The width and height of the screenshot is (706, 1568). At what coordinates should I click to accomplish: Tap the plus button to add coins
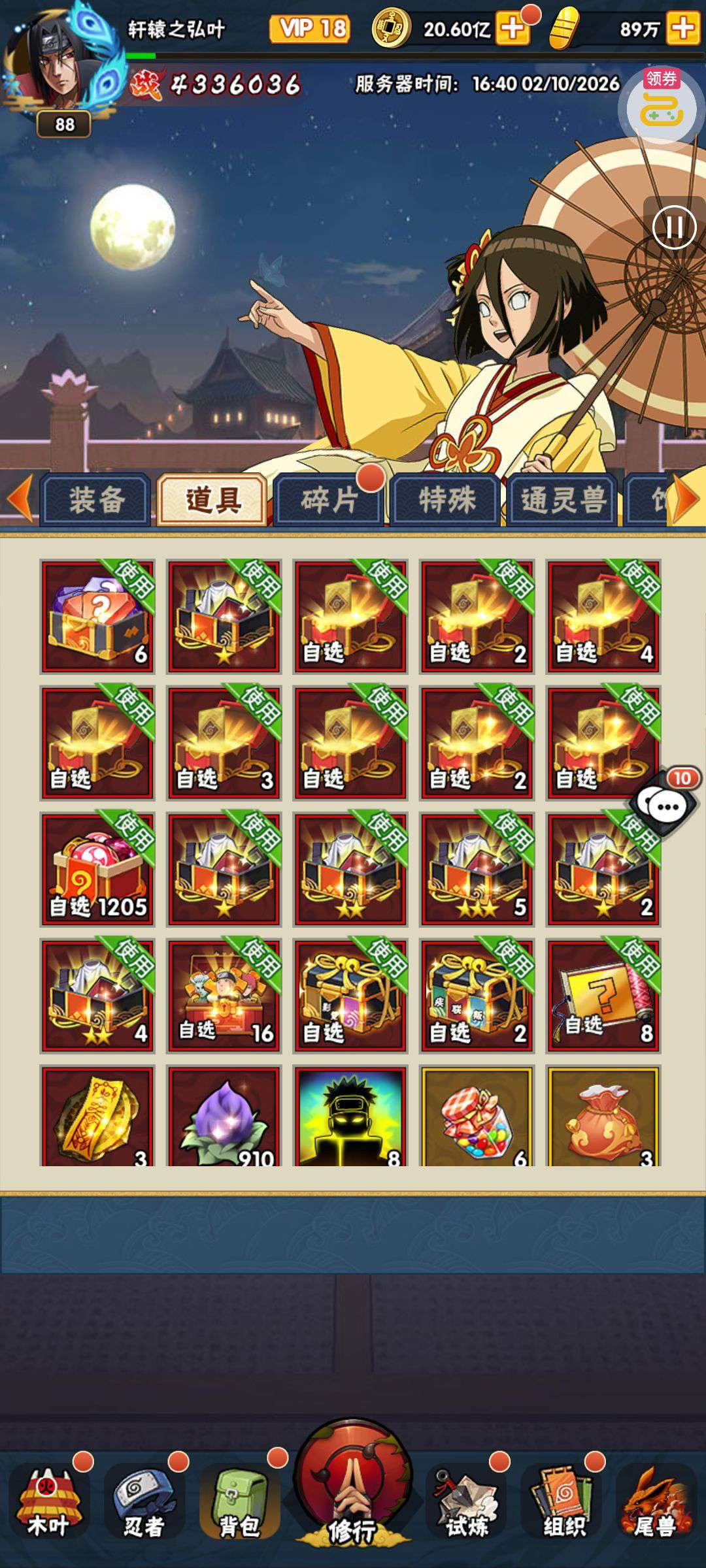point(512,29)
